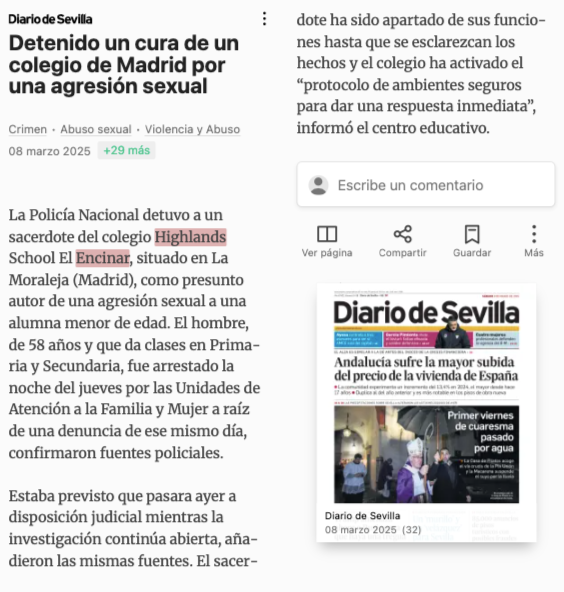Save the article with Guardar

(472, 242)
